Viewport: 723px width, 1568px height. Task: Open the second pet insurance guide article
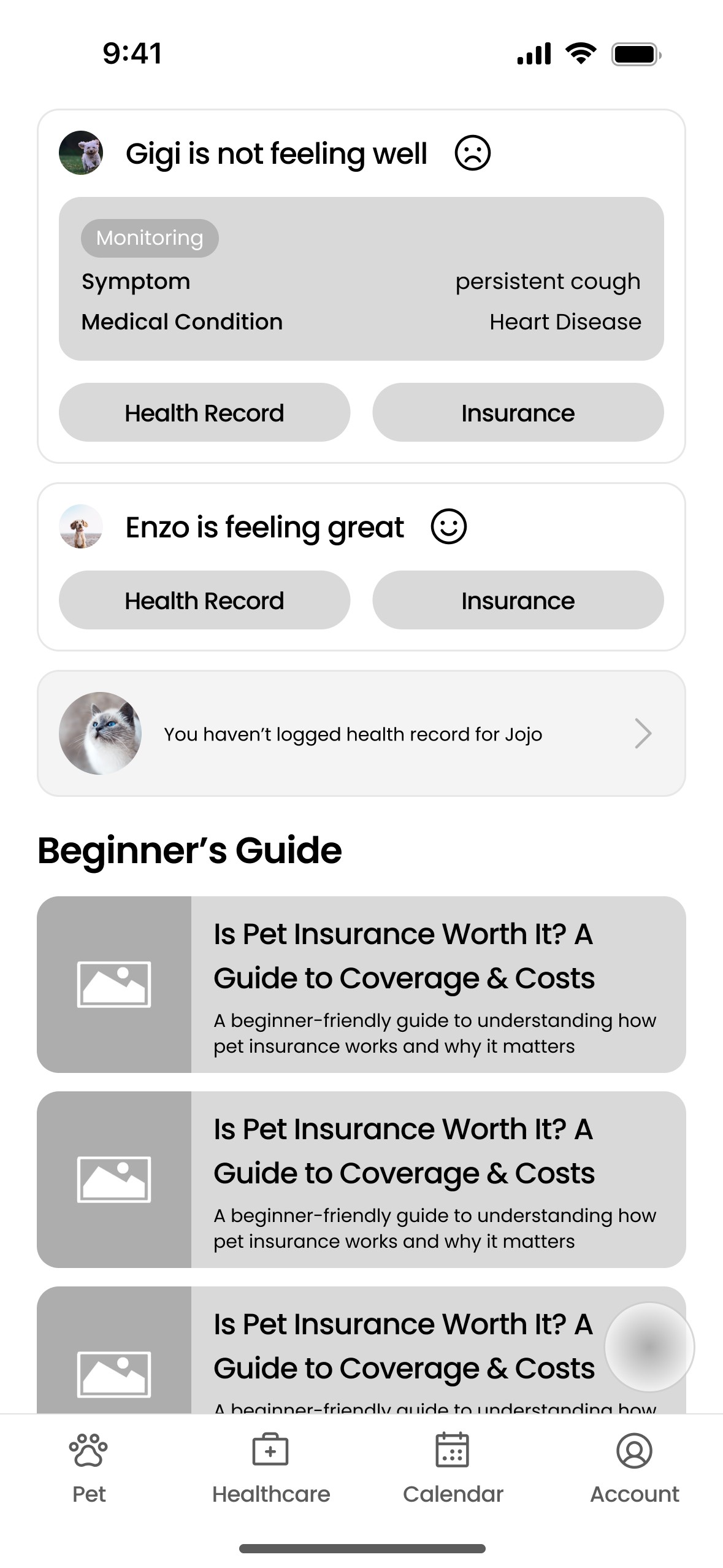(361, 1179)
